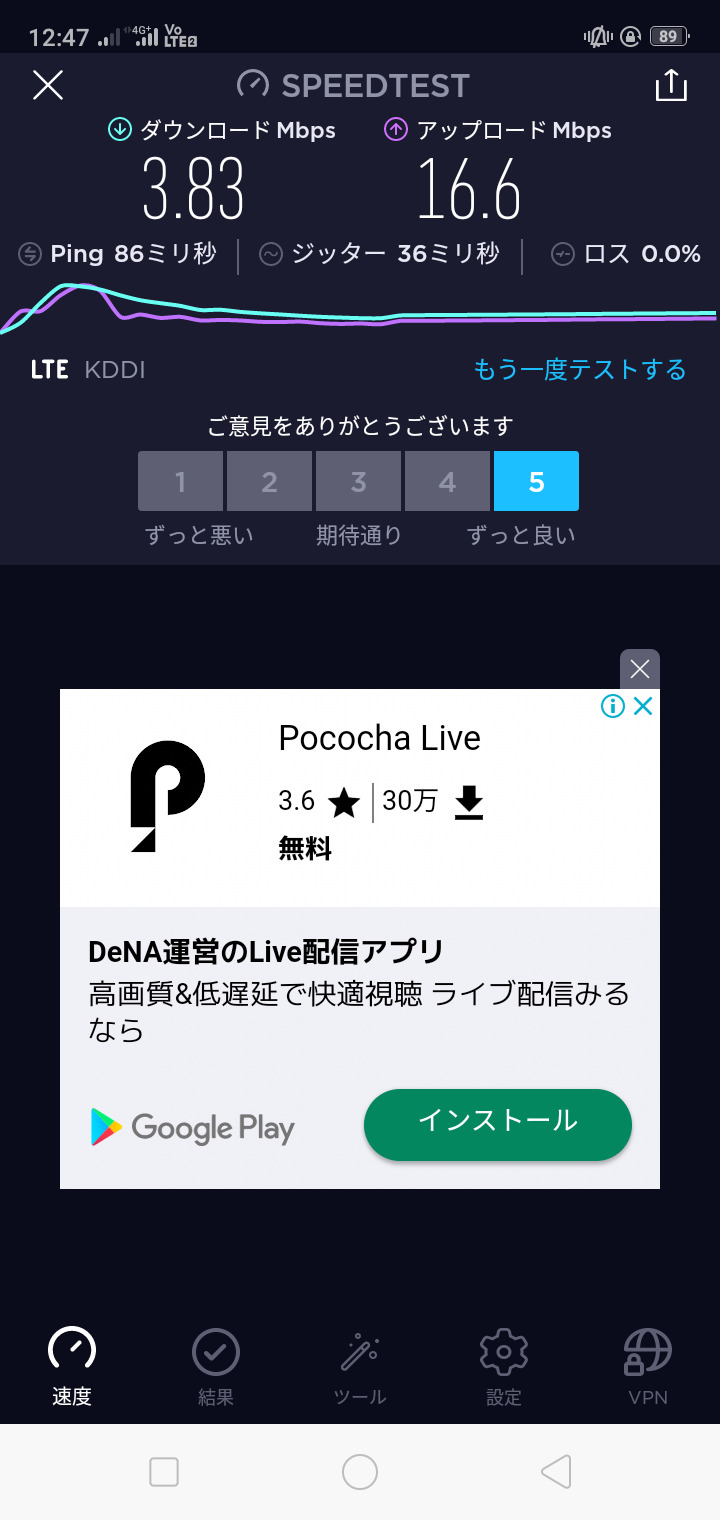Select rating 2
Screen dimensions: 720x1520
click(269, 482)
